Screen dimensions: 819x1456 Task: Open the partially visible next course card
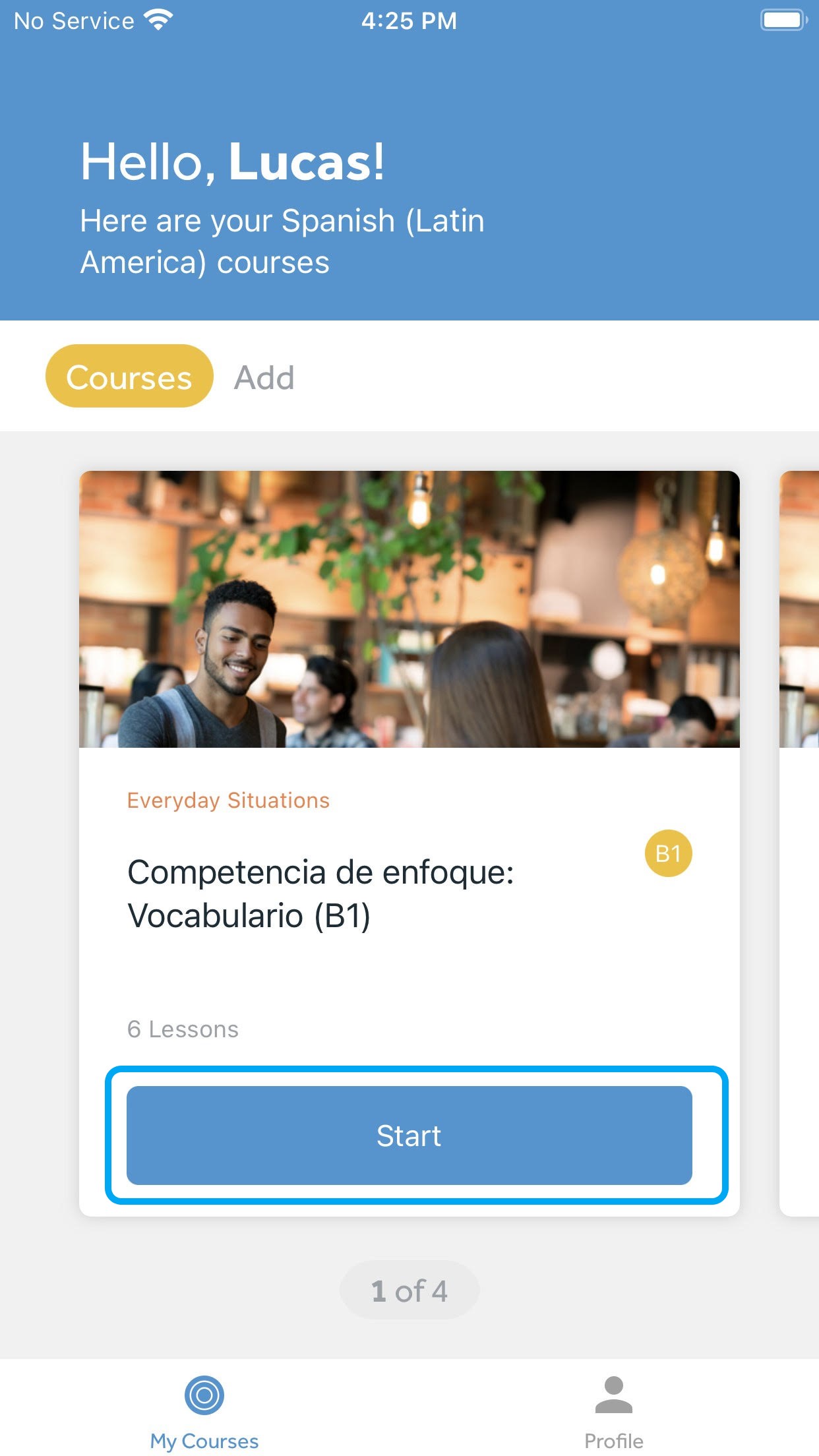(799, 837)
